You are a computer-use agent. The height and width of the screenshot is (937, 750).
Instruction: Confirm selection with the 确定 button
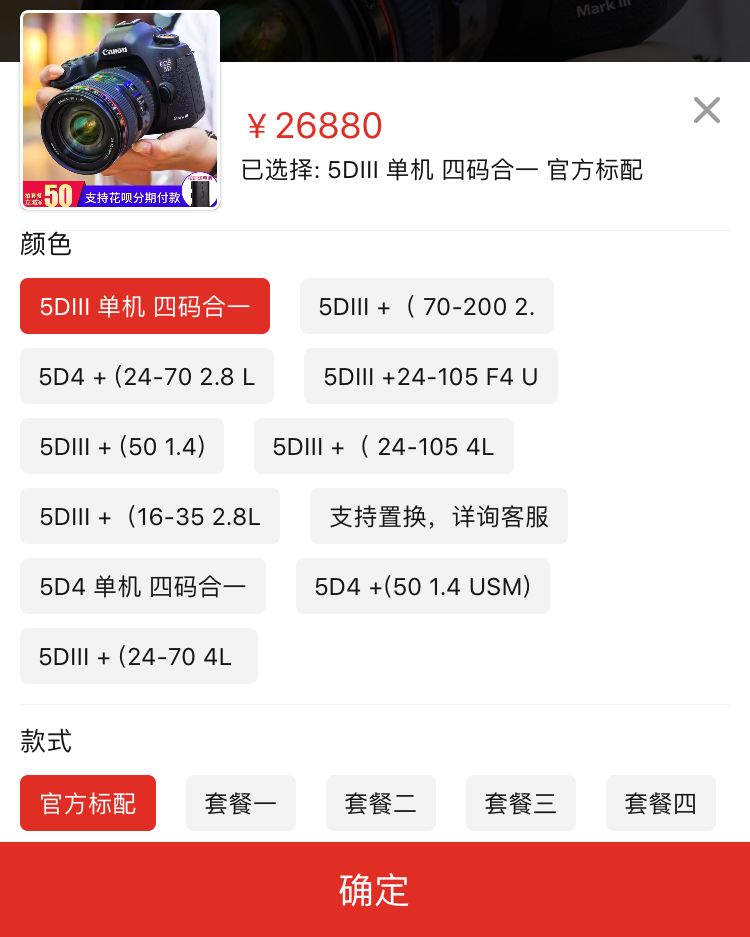[x=375, y=891]
